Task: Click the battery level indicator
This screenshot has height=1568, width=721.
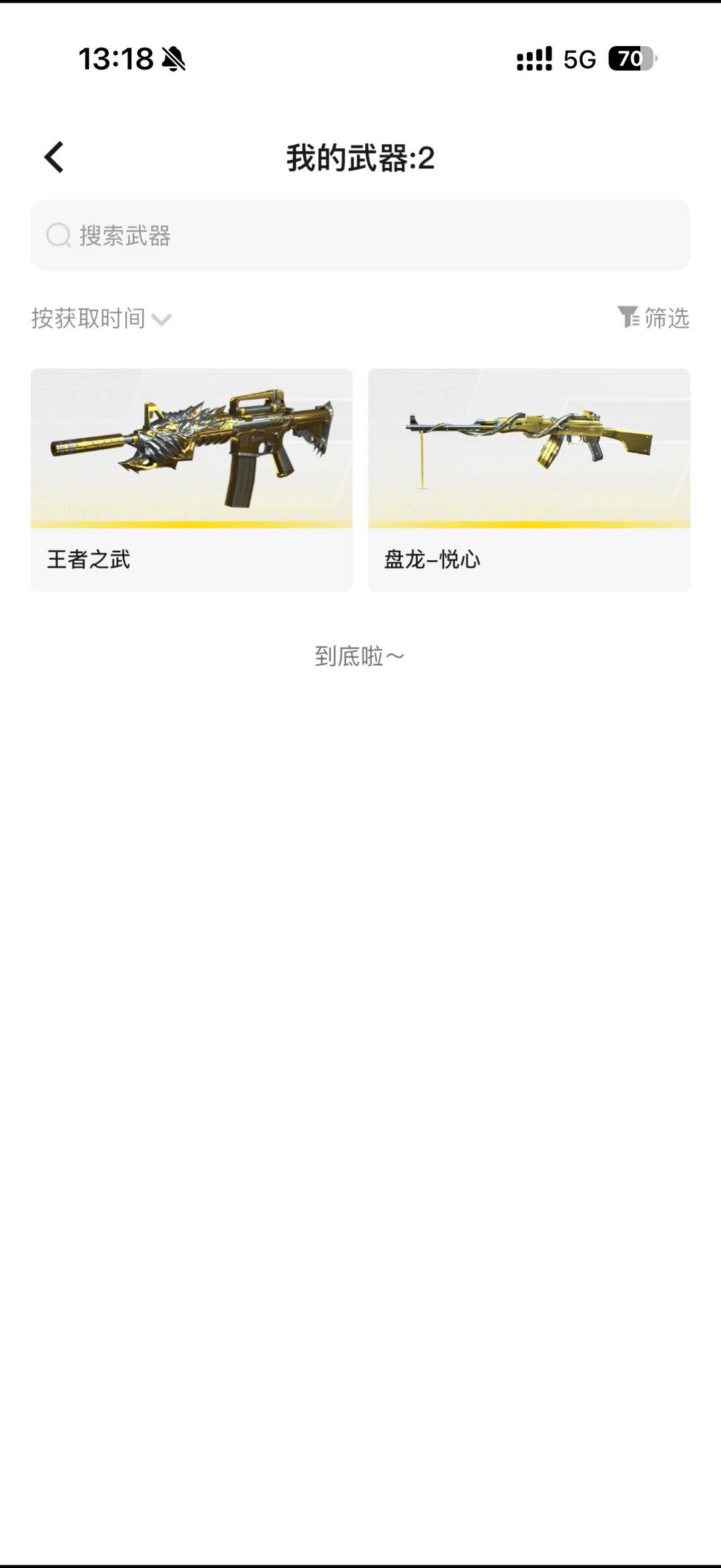Action: (632, 60)
